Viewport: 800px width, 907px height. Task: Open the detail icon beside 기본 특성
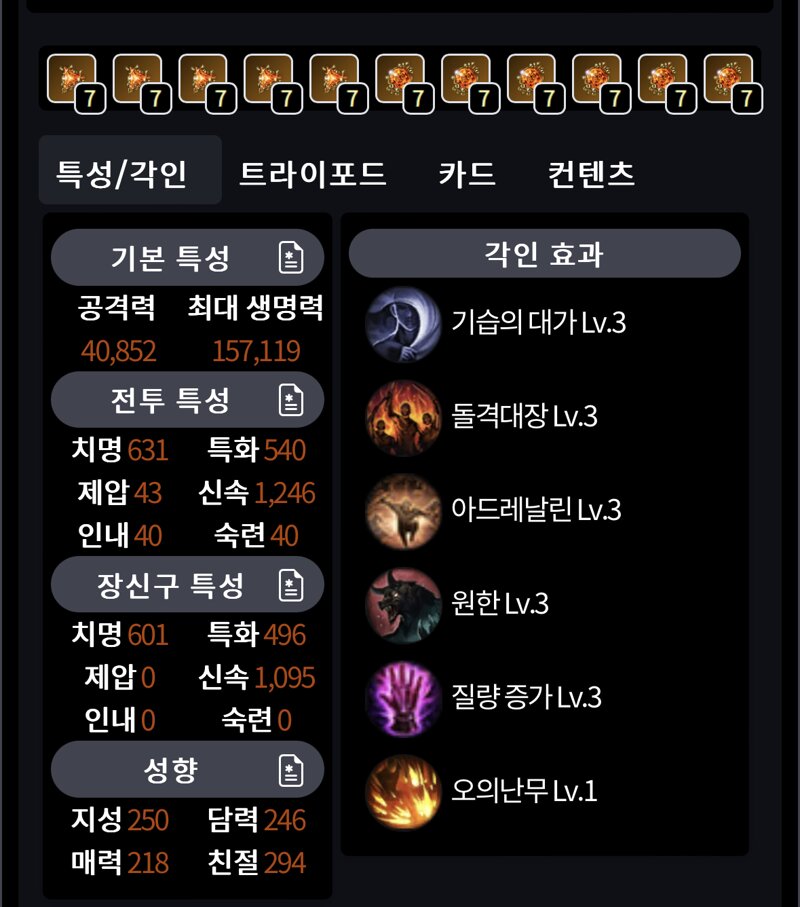click(290, 258)
